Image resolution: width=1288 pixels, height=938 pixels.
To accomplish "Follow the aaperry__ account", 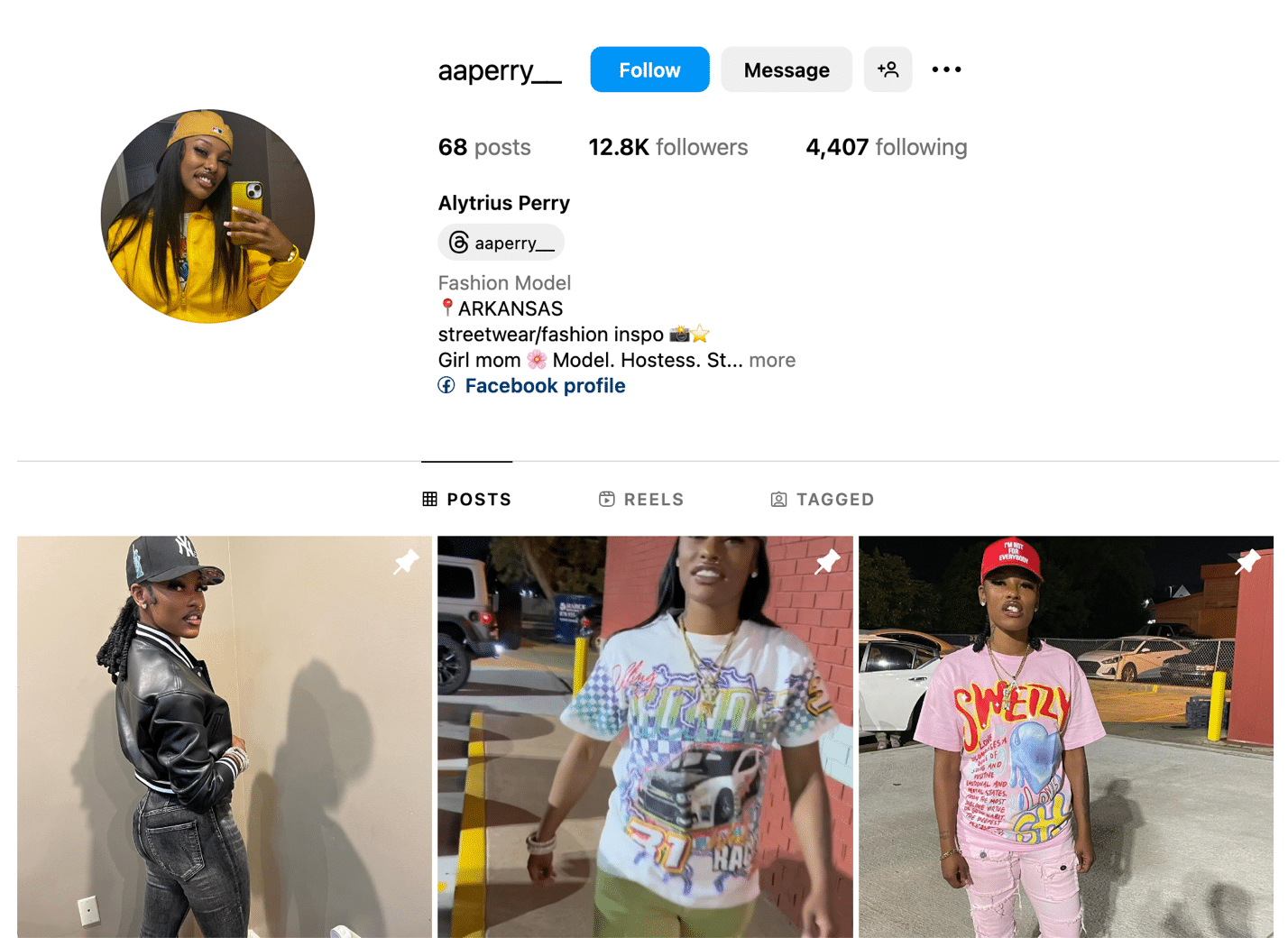I will pos(649,69).
